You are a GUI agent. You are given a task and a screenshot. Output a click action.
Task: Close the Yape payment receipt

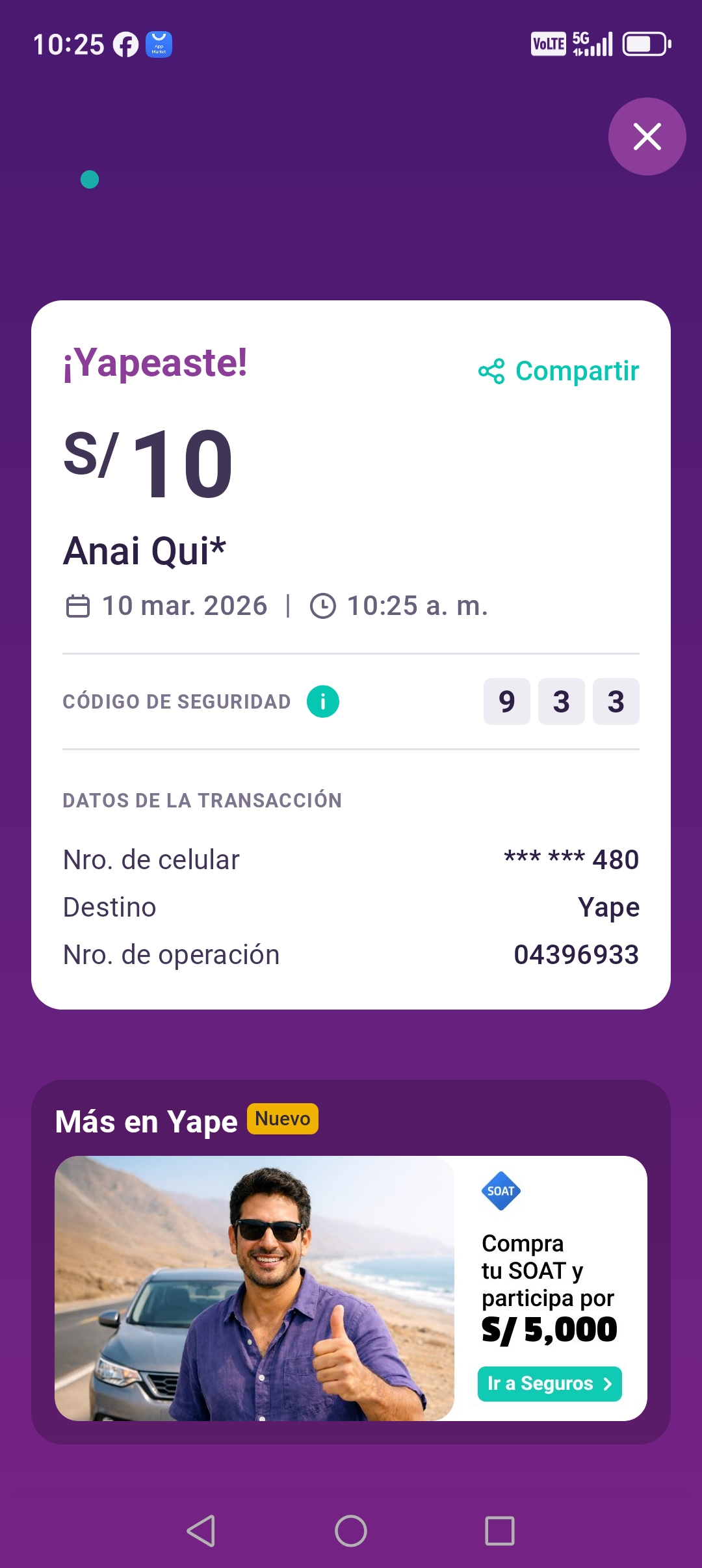coord(647,137)
